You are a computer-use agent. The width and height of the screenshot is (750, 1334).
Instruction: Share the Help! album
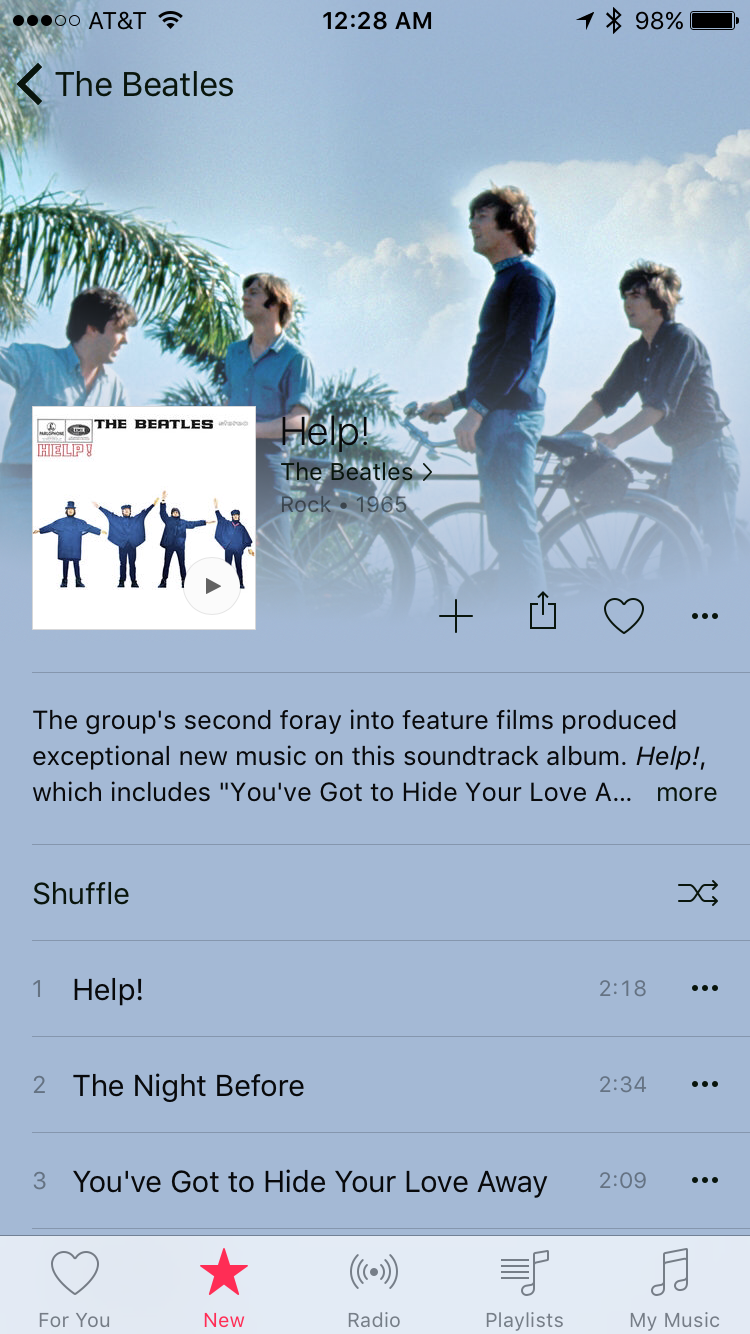pyautogui.click(x=542, y=613)
